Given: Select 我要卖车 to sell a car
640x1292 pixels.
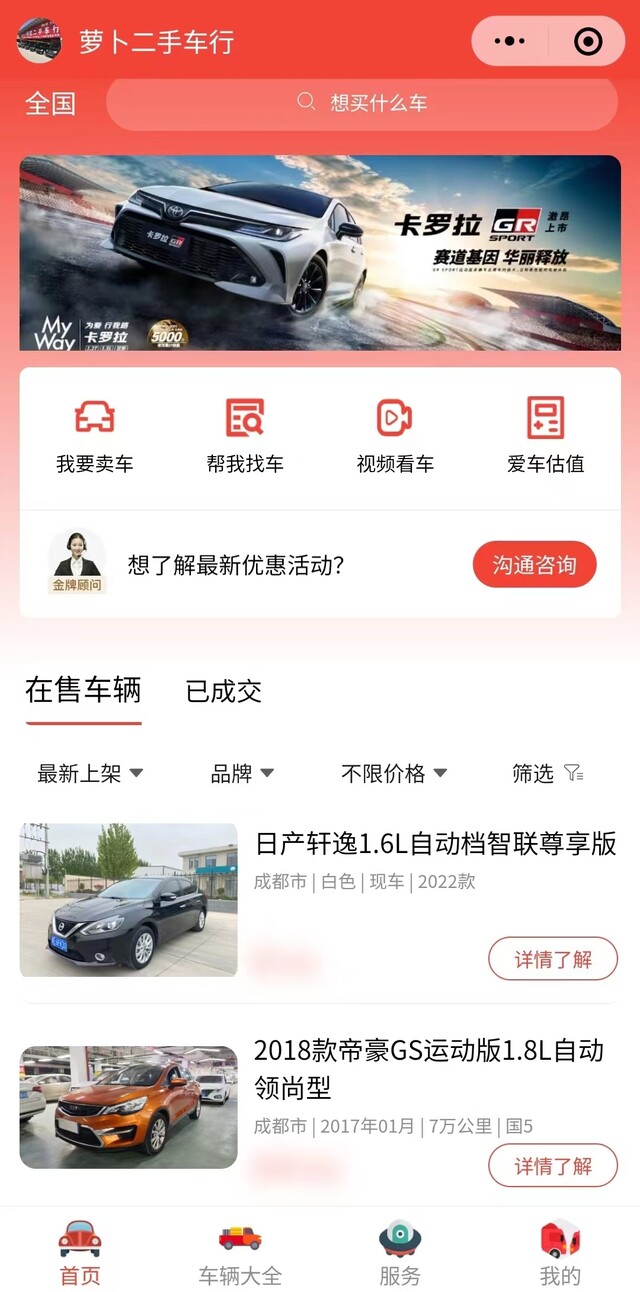Looking at the screenshot, I should [95, 436].
